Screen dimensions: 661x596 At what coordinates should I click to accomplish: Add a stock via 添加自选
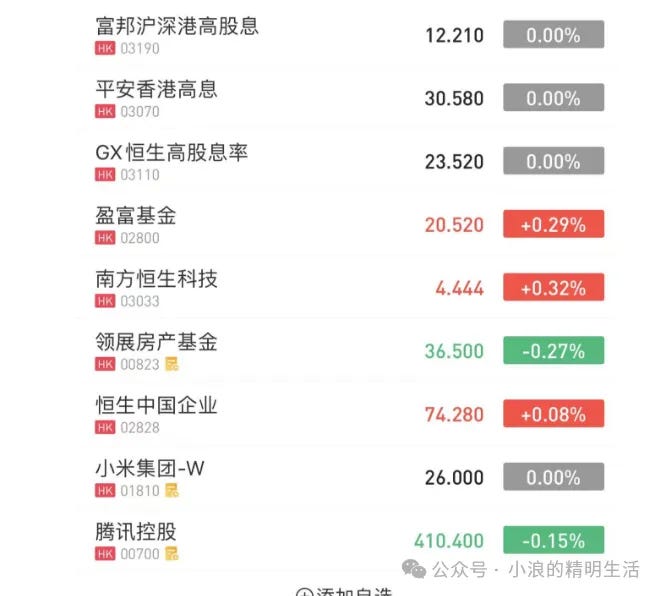(343, 592)
